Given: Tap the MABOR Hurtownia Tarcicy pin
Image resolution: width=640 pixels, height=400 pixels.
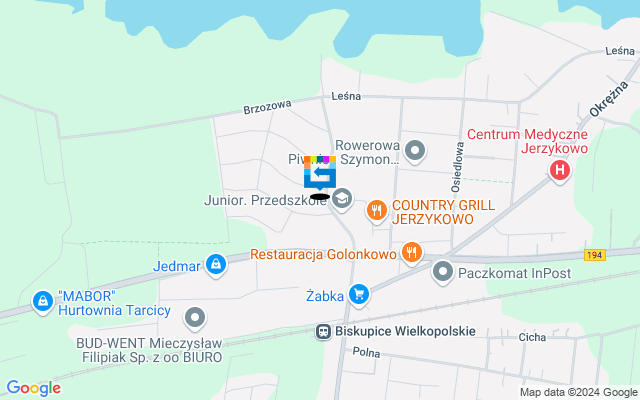Looking at the screenshot, I should click(42, 300).
